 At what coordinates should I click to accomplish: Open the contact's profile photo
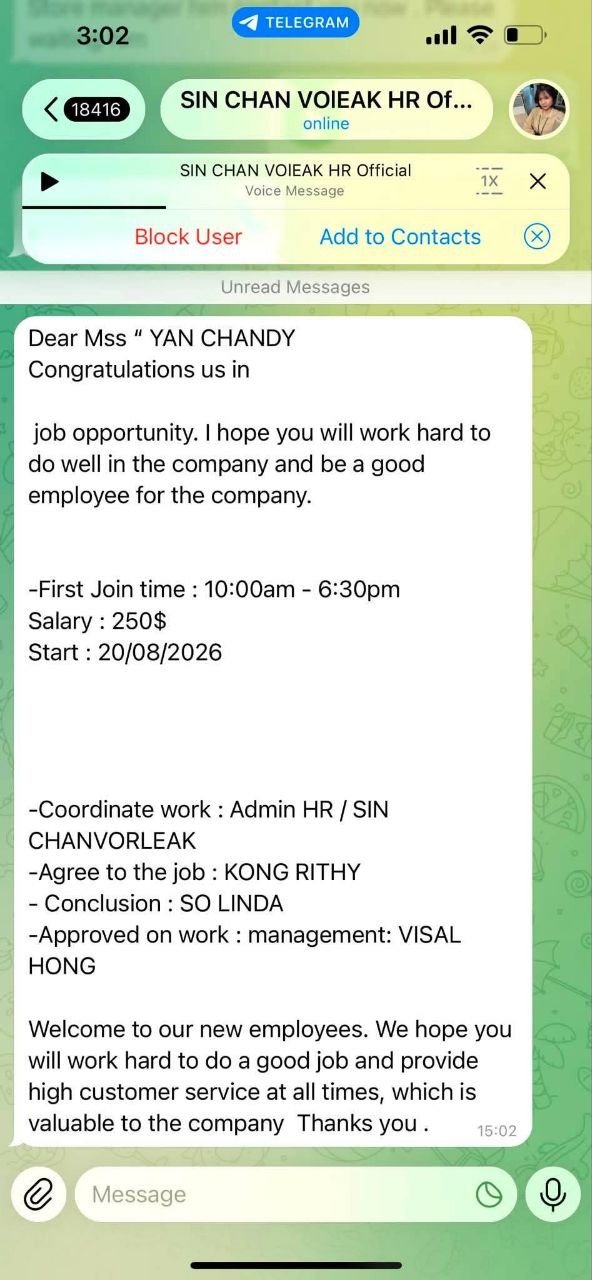(x=540, y=110)
